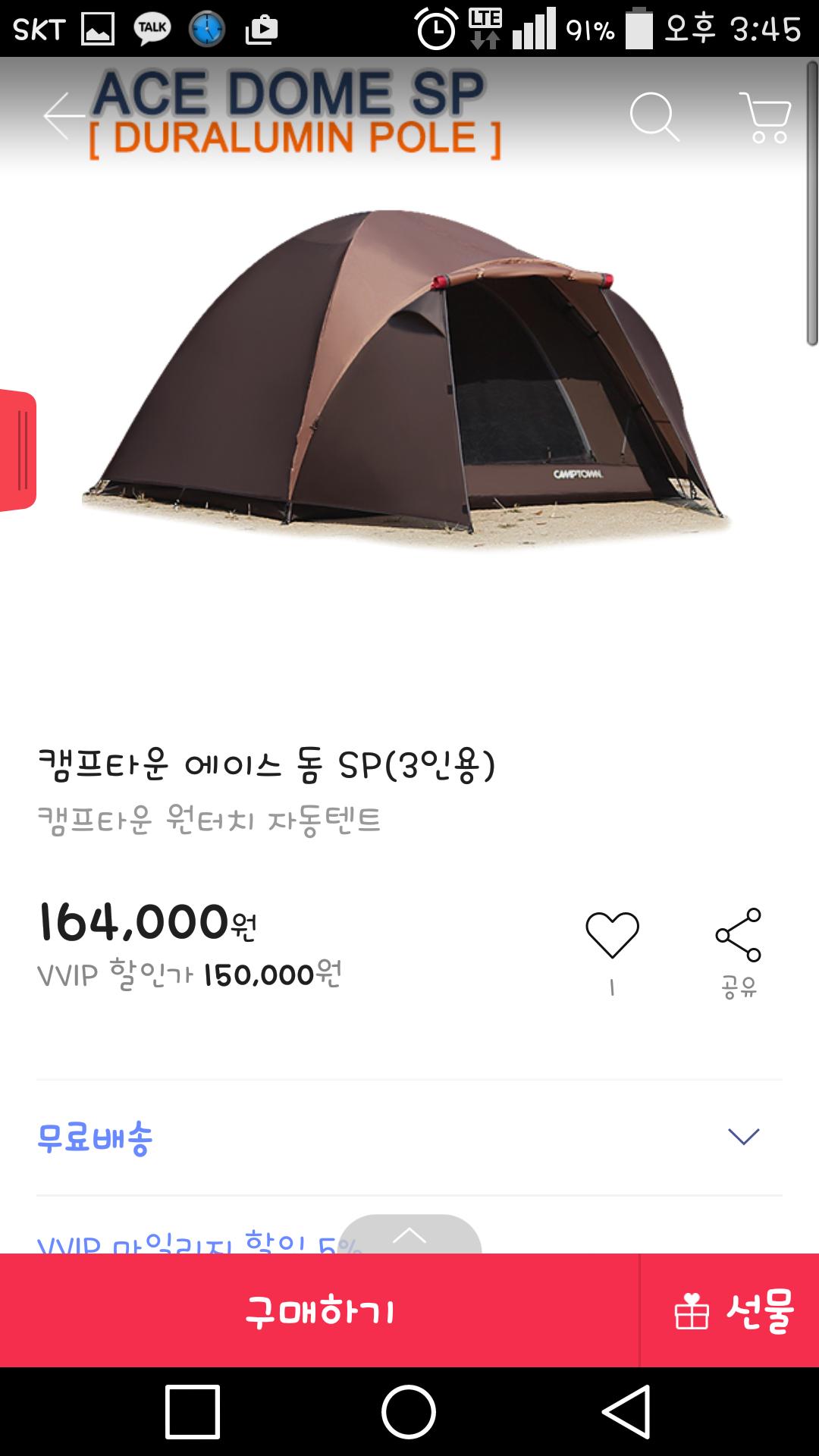Open the red side tab on left edge
The height and width of the screenshot is (1456, 819).
point(18,450)
